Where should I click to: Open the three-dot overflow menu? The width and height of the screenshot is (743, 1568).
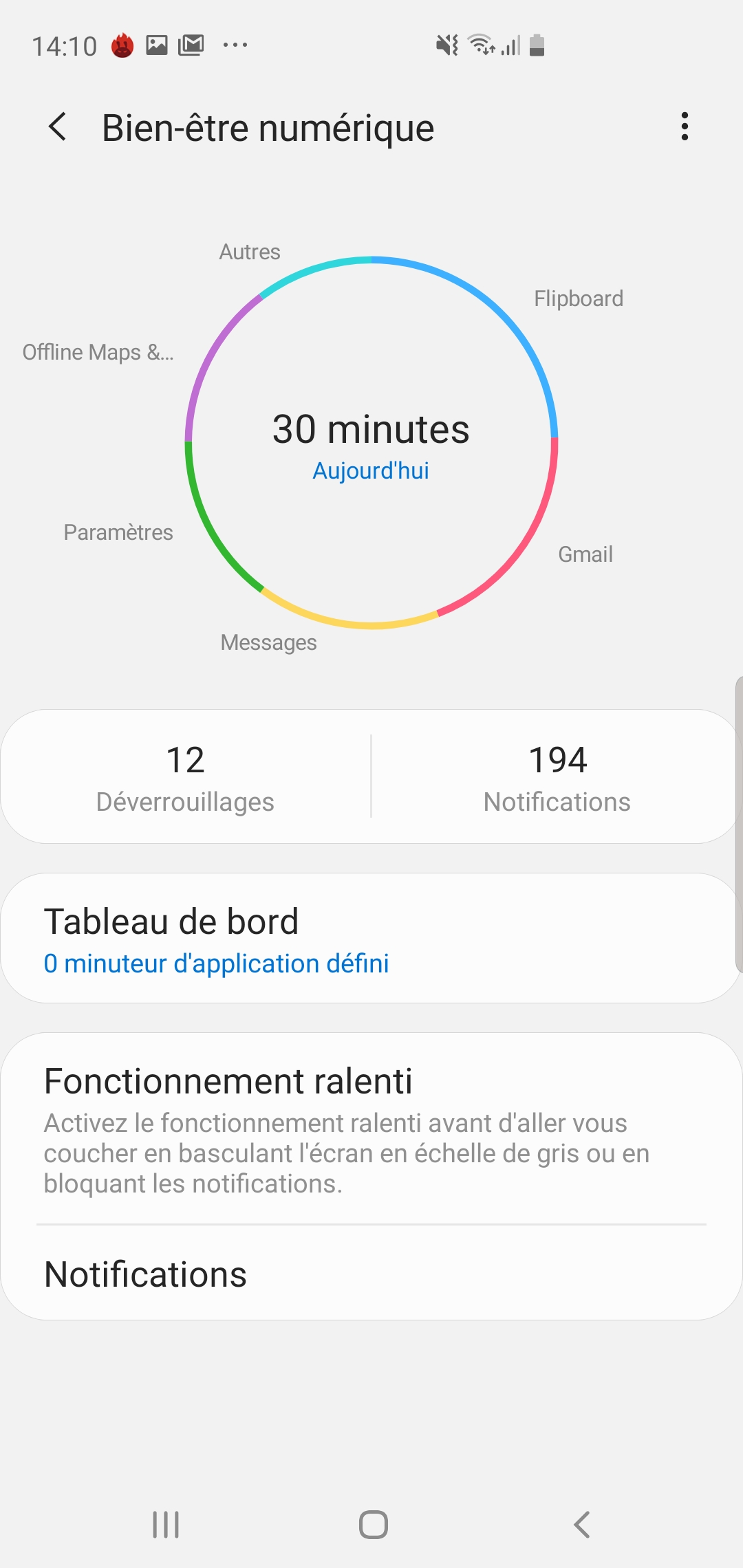pyautogui.click(x=684, y=127)
